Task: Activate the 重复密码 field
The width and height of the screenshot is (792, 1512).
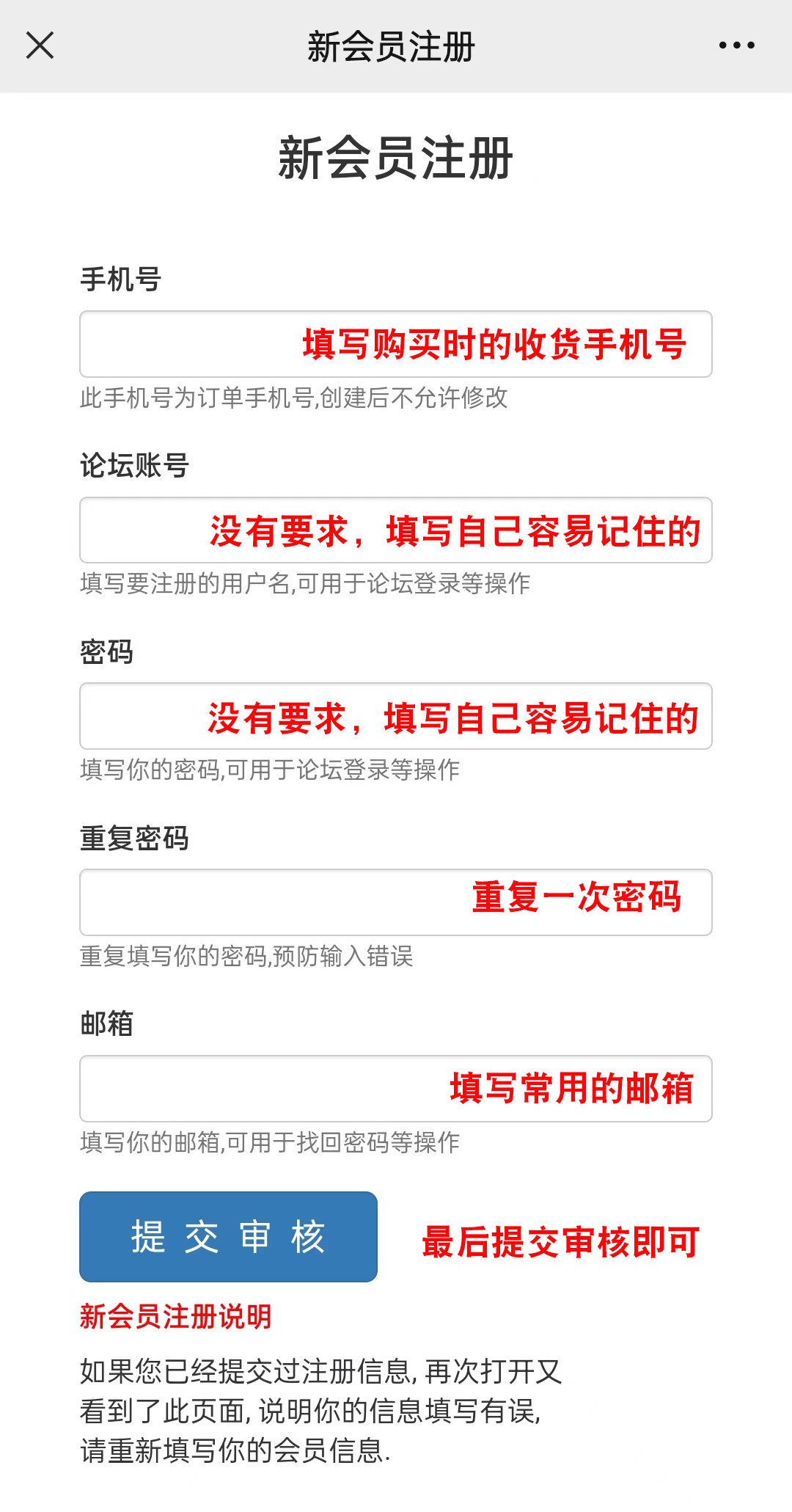Action: click(395, 902)
